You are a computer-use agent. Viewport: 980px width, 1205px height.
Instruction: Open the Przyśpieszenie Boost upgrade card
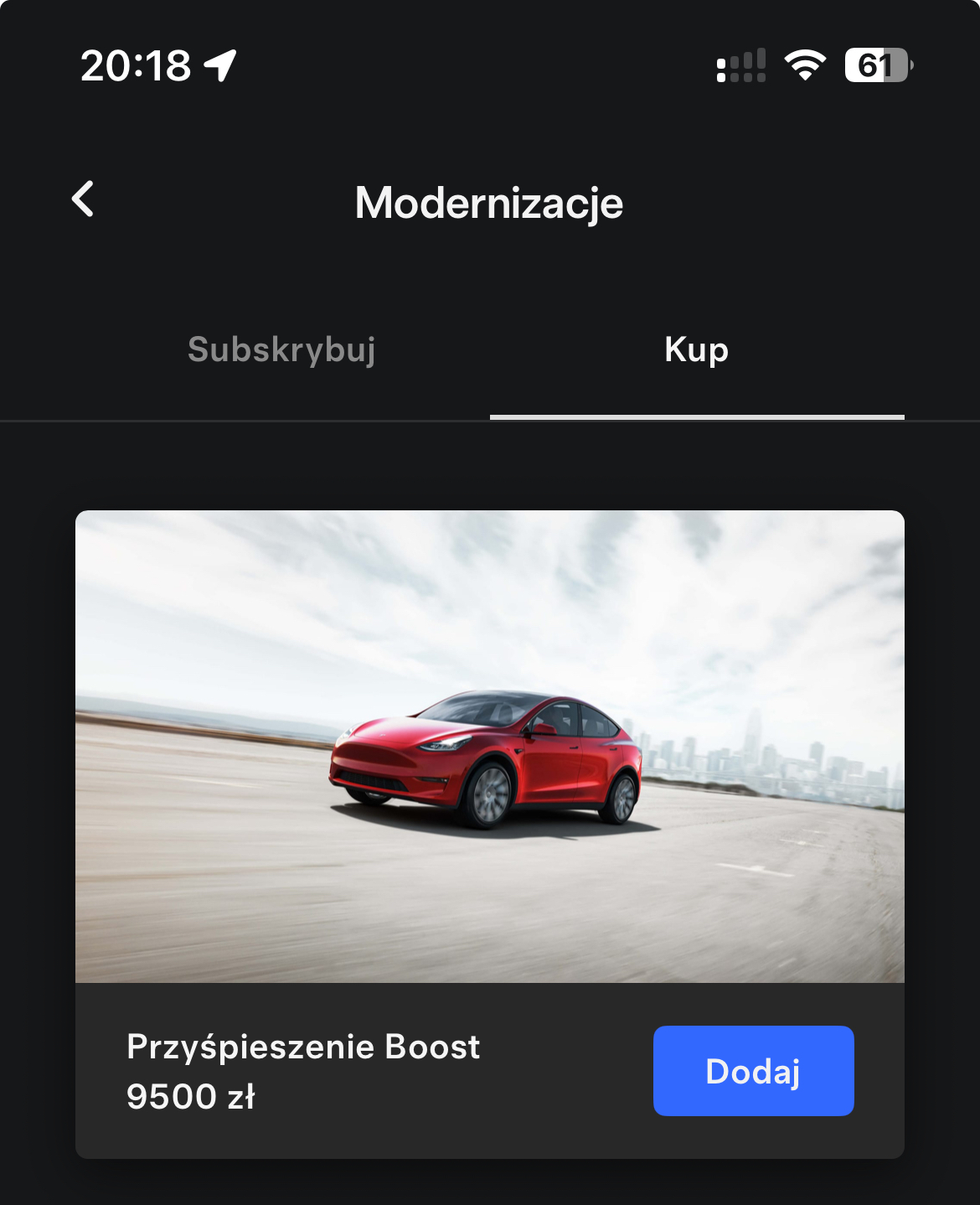(x=489, y=746)
